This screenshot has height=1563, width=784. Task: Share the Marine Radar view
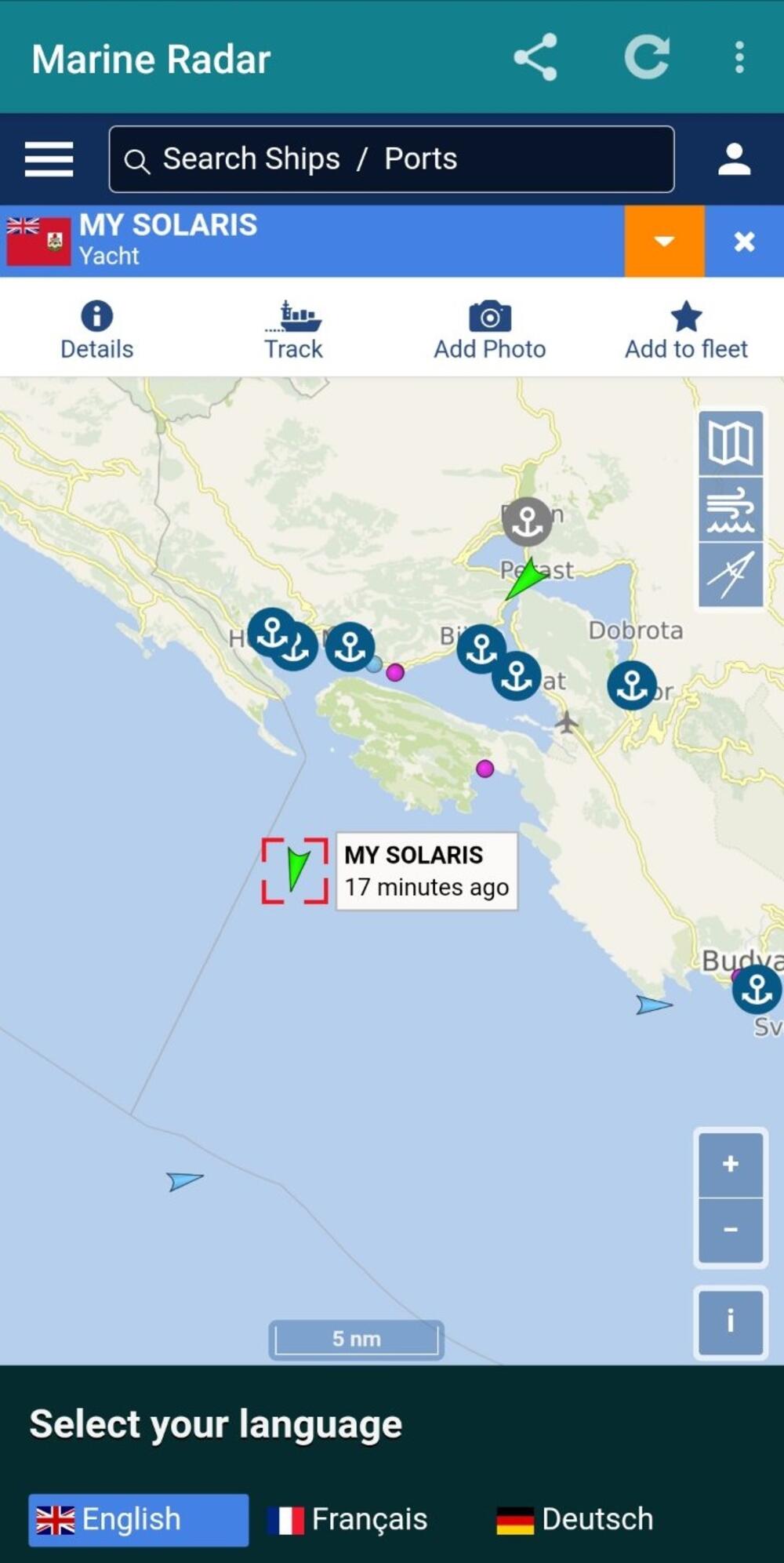(535, 57)
